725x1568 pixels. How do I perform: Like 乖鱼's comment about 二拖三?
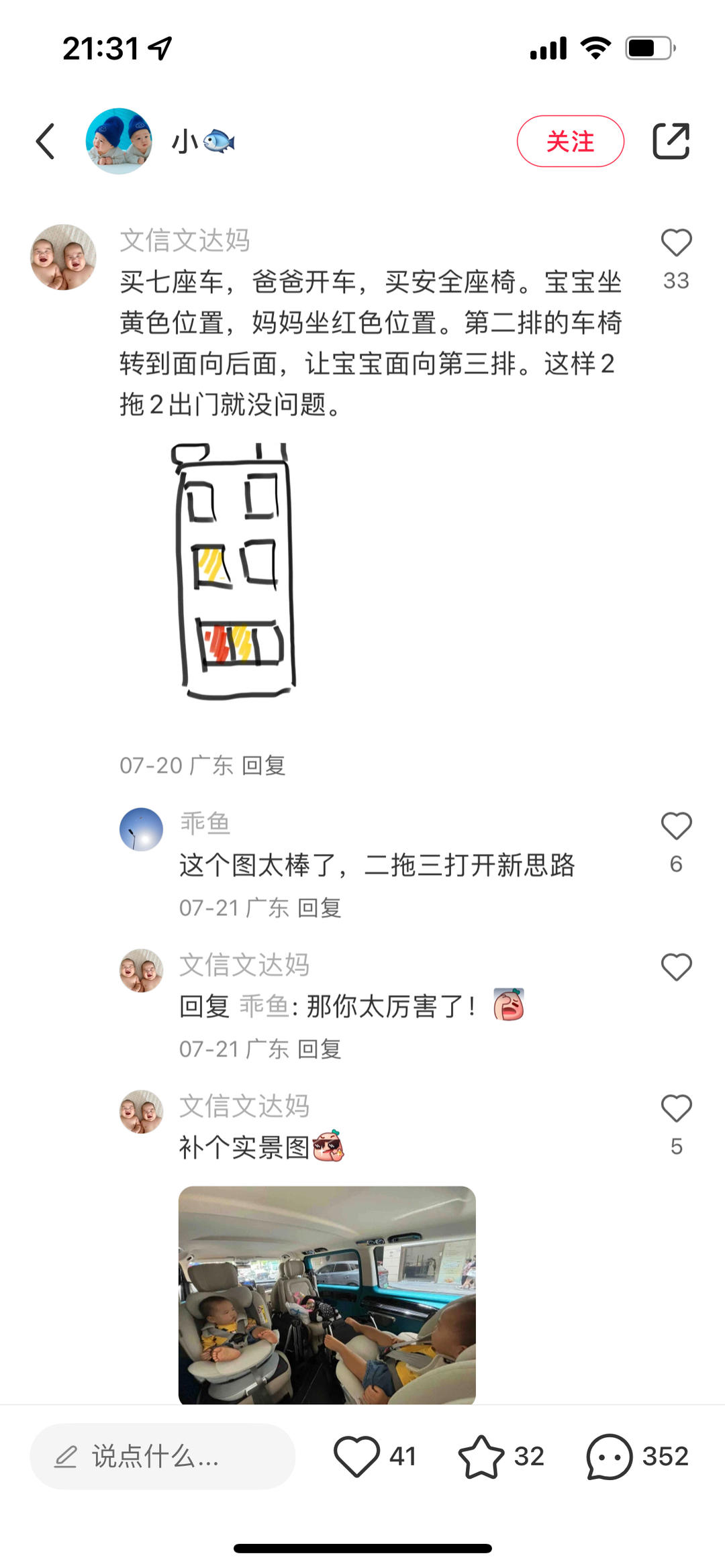(676, 826)
